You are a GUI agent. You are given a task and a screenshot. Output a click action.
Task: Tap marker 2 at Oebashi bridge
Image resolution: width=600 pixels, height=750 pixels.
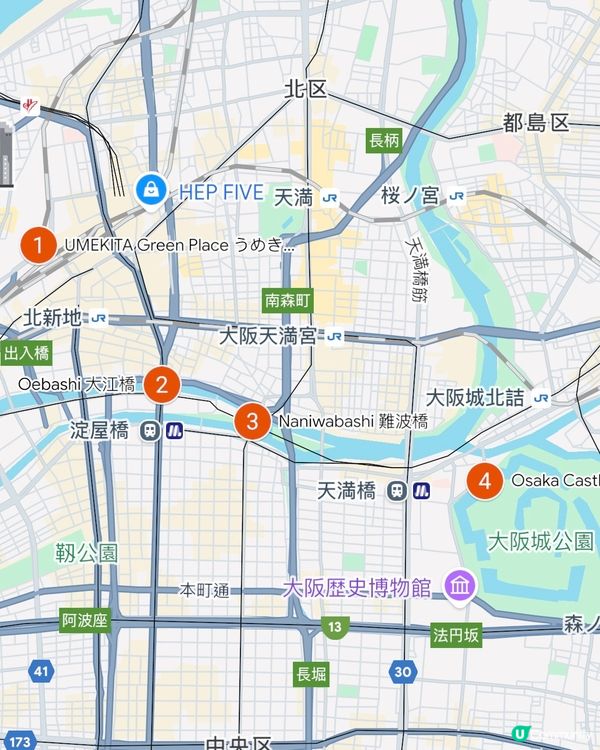tap(162, 384)
